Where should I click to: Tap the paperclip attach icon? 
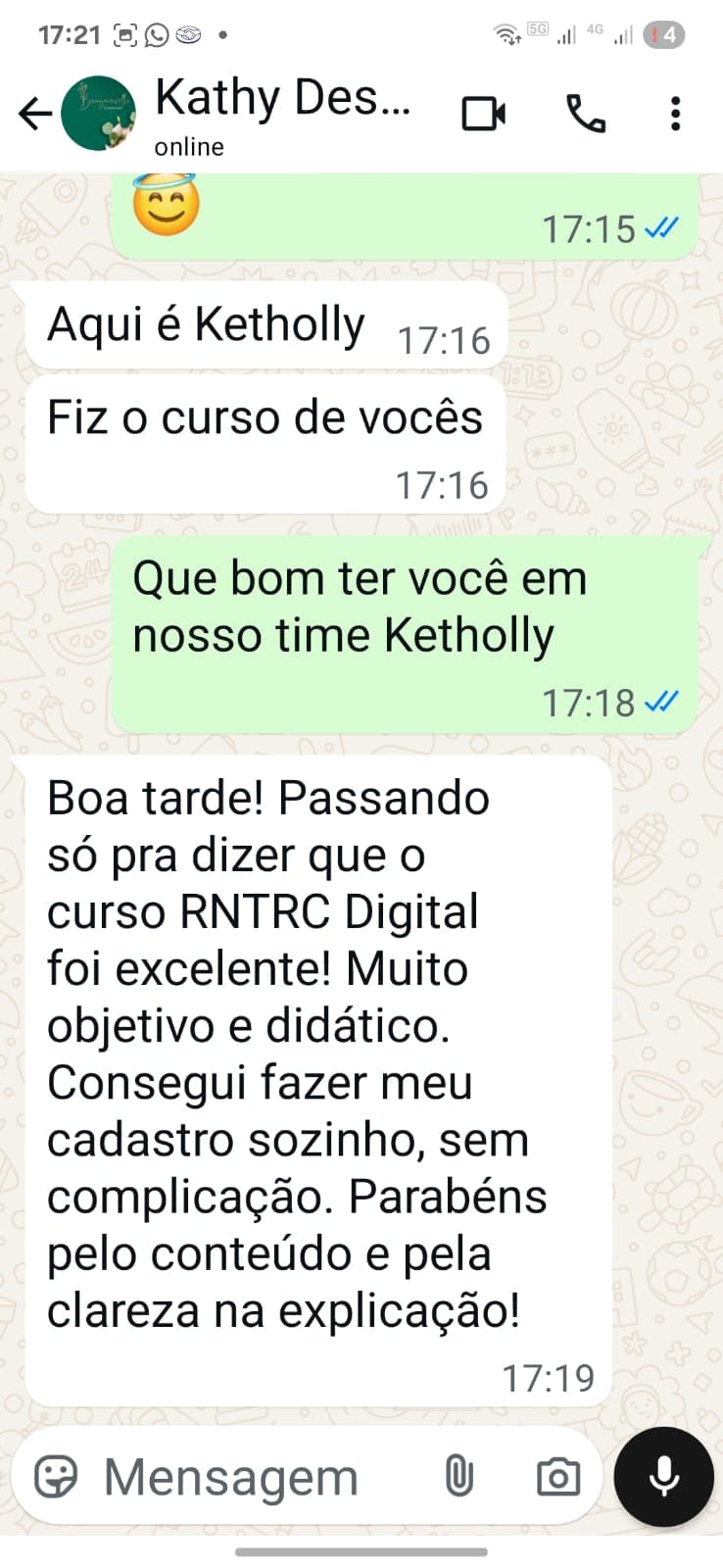pyautogui.click(x=458, y=1476)
